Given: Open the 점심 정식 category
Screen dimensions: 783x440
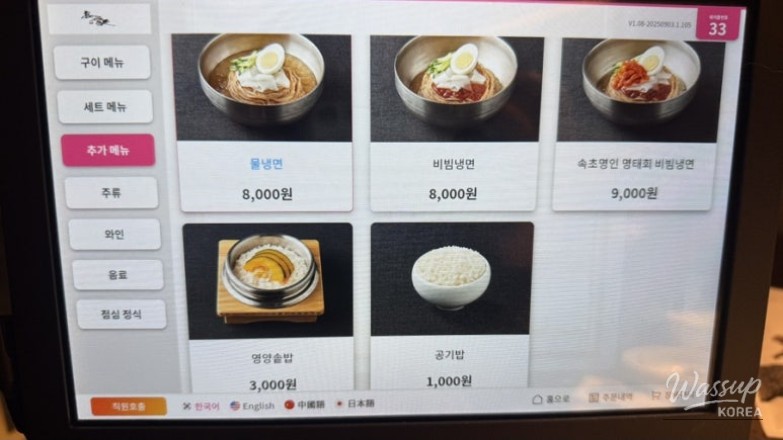Looking at the screenshot, I should pos(121,314).
